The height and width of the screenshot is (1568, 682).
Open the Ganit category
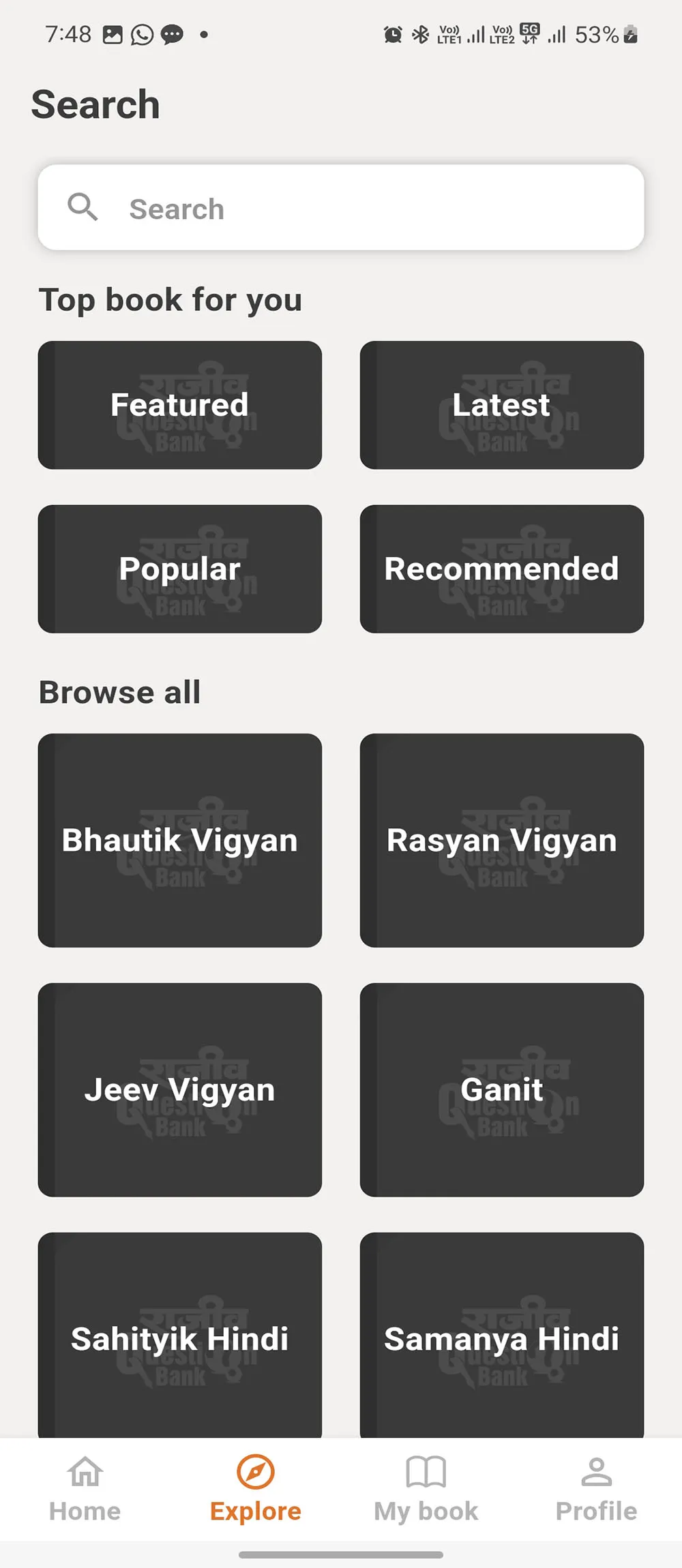click(502, 1089)
